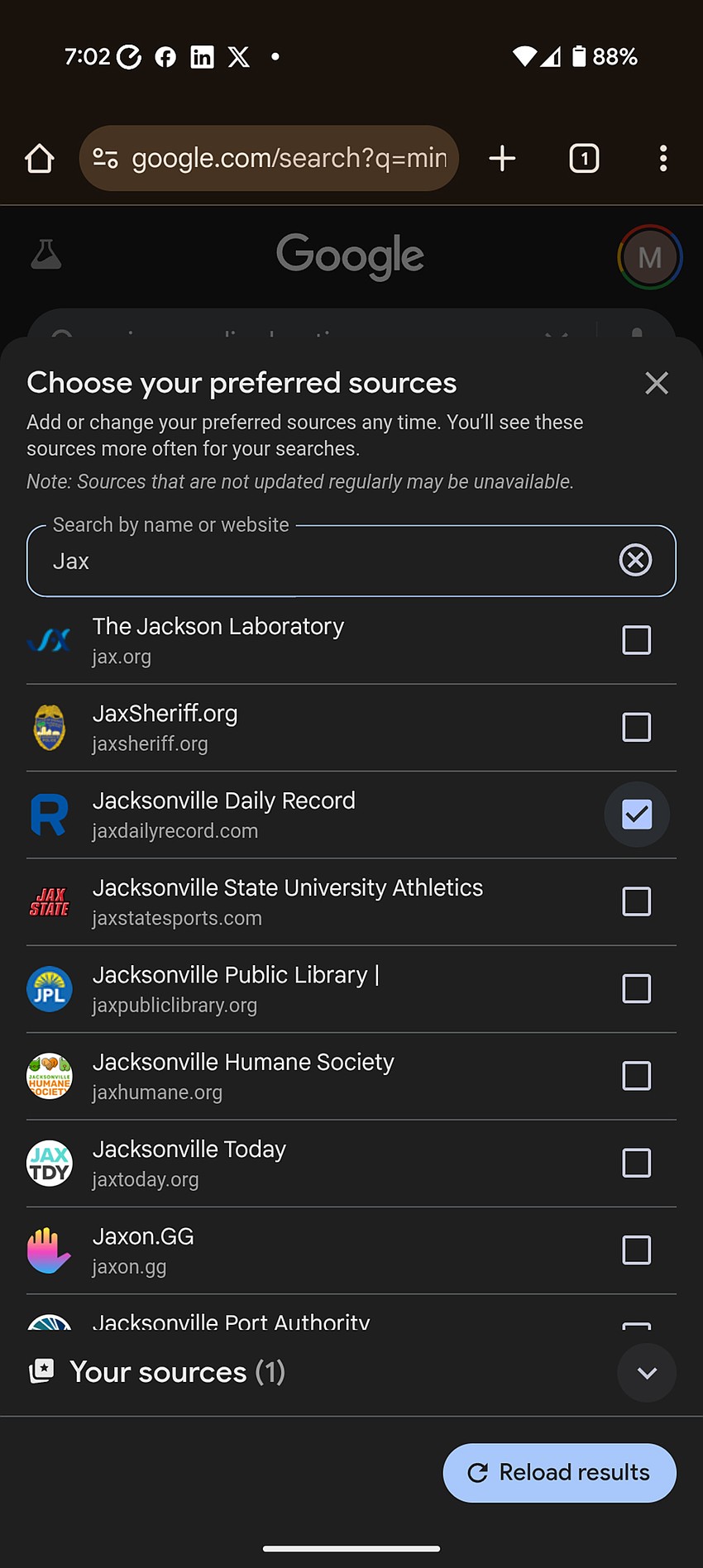This screenshot has height=1568, width=703.
Task: Enable Jacksonville Today as a source
Action: [x=636, y=1164]
